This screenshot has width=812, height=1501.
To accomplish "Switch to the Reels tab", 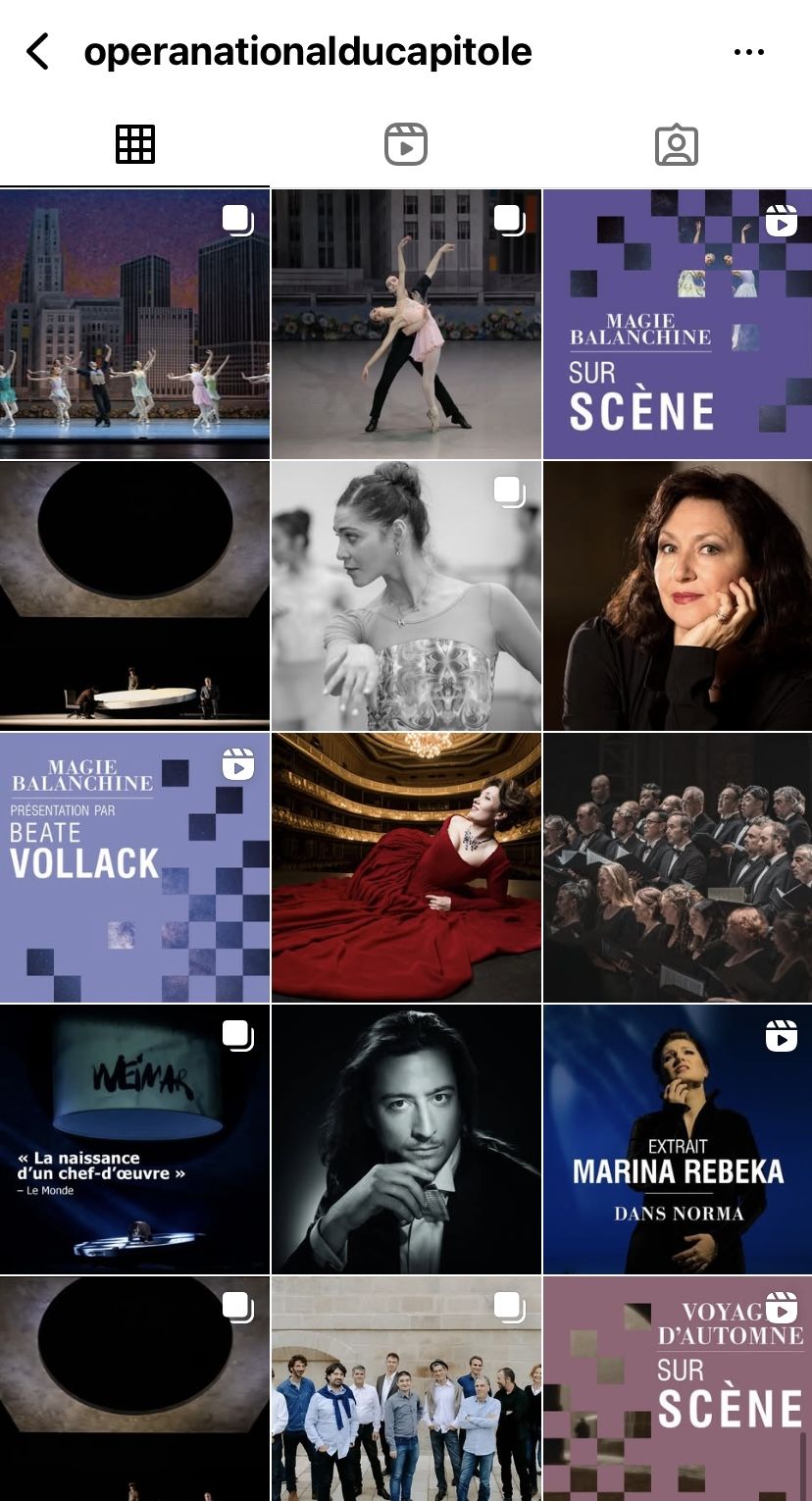I will [x=405, y=145].
